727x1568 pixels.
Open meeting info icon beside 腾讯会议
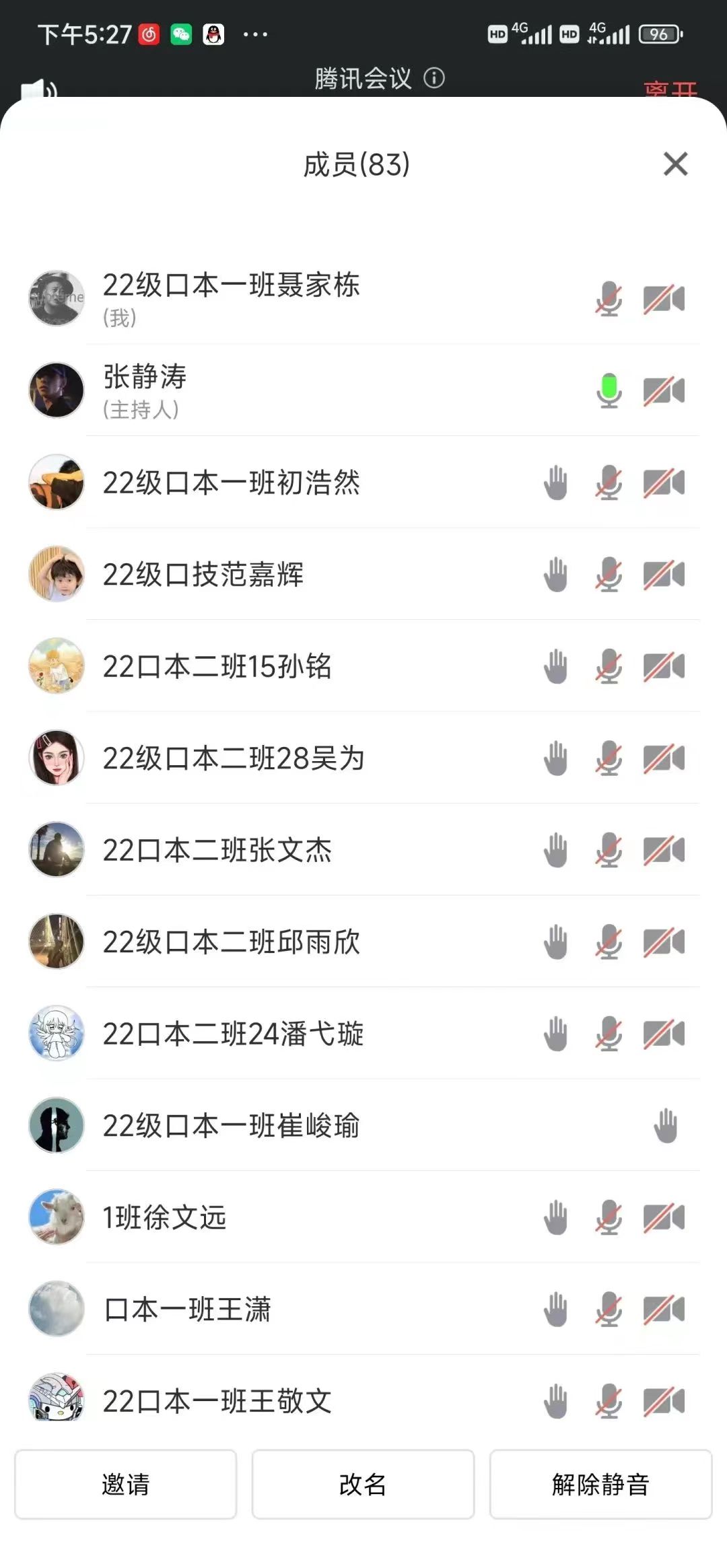coord(434,79)
